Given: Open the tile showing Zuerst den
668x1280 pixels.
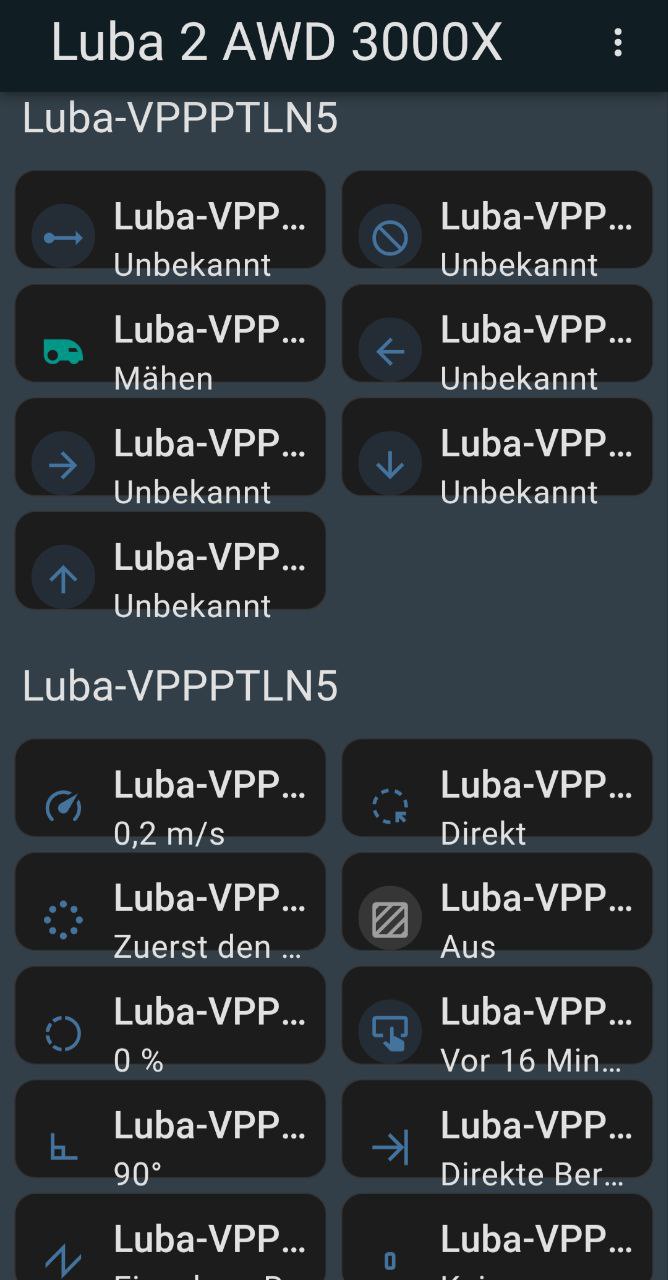Looking at the screenshot, I should click(x=170, y=902).
